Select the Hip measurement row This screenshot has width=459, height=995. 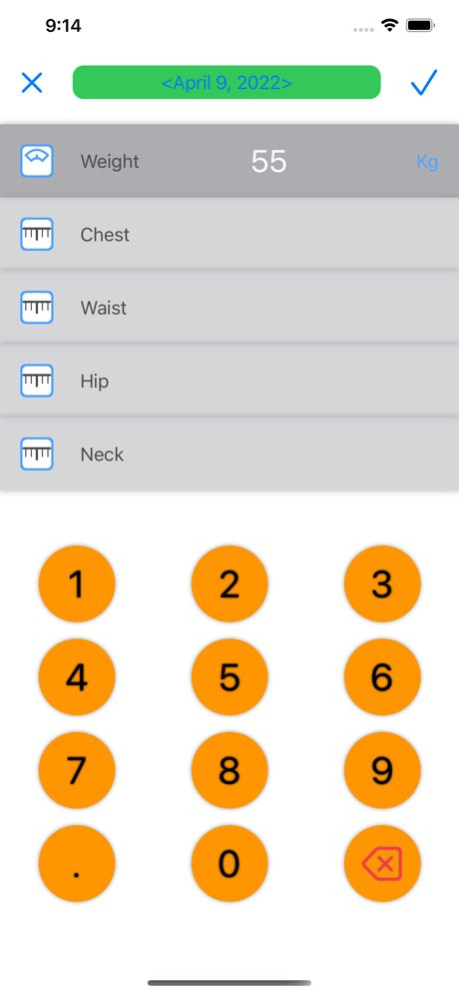229,381
